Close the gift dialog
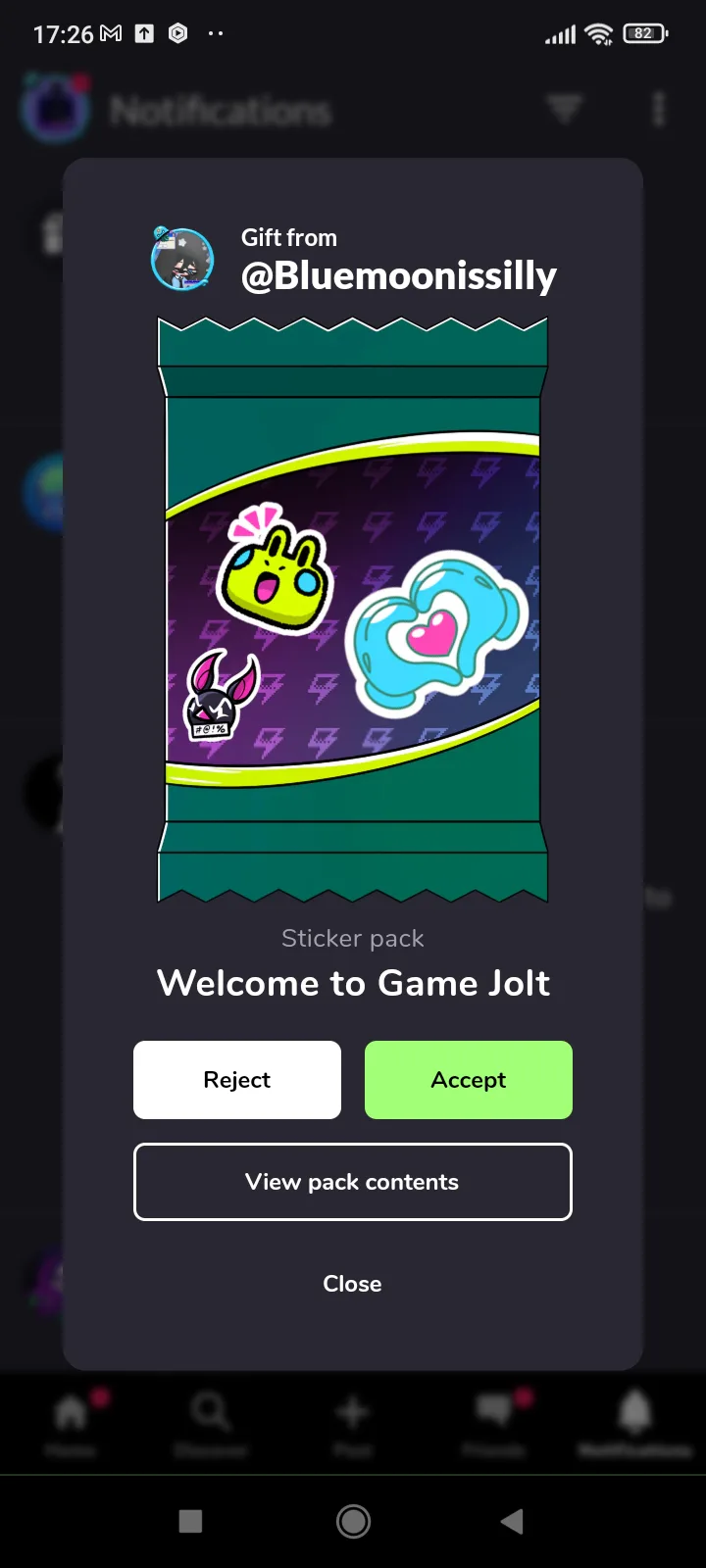This screenshot has height=1568, width=706. coord(353,1284)
